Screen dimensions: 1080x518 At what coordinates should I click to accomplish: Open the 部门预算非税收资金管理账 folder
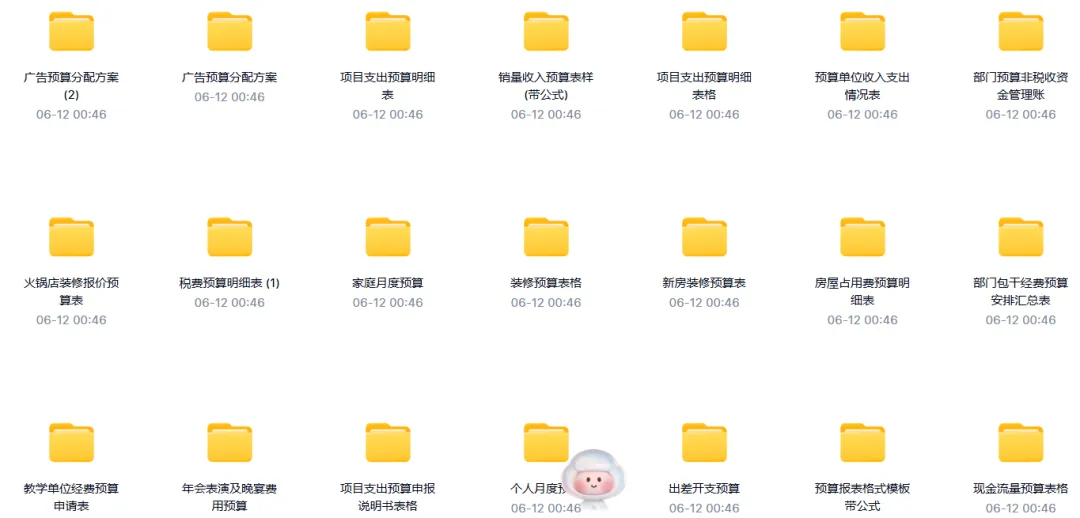[1021, 32]
